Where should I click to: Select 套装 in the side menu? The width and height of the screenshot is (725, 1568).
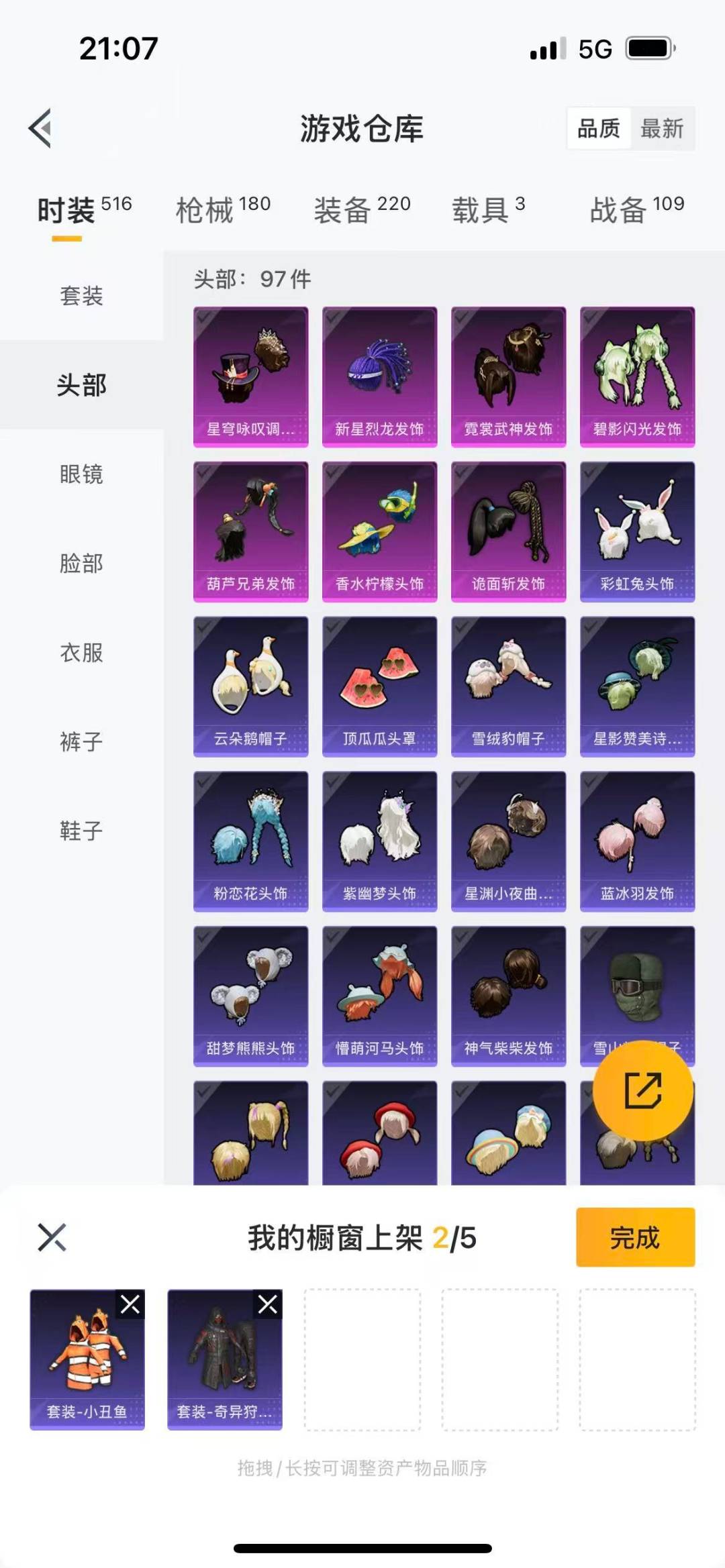tap(81, 296)
